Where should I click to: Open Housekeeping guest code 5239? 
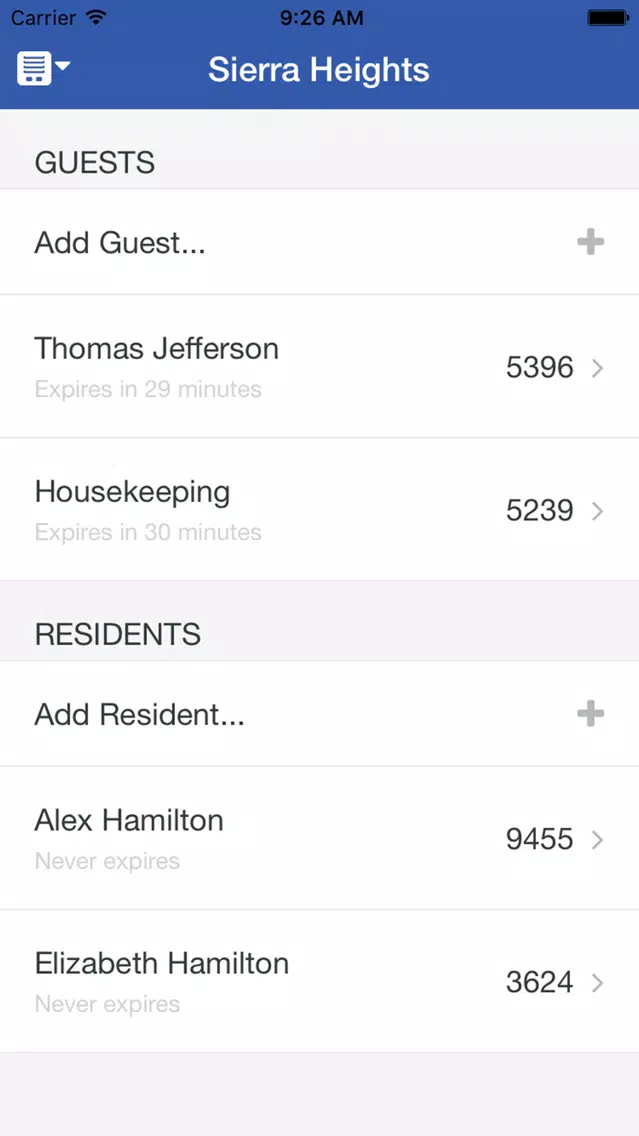320,510
